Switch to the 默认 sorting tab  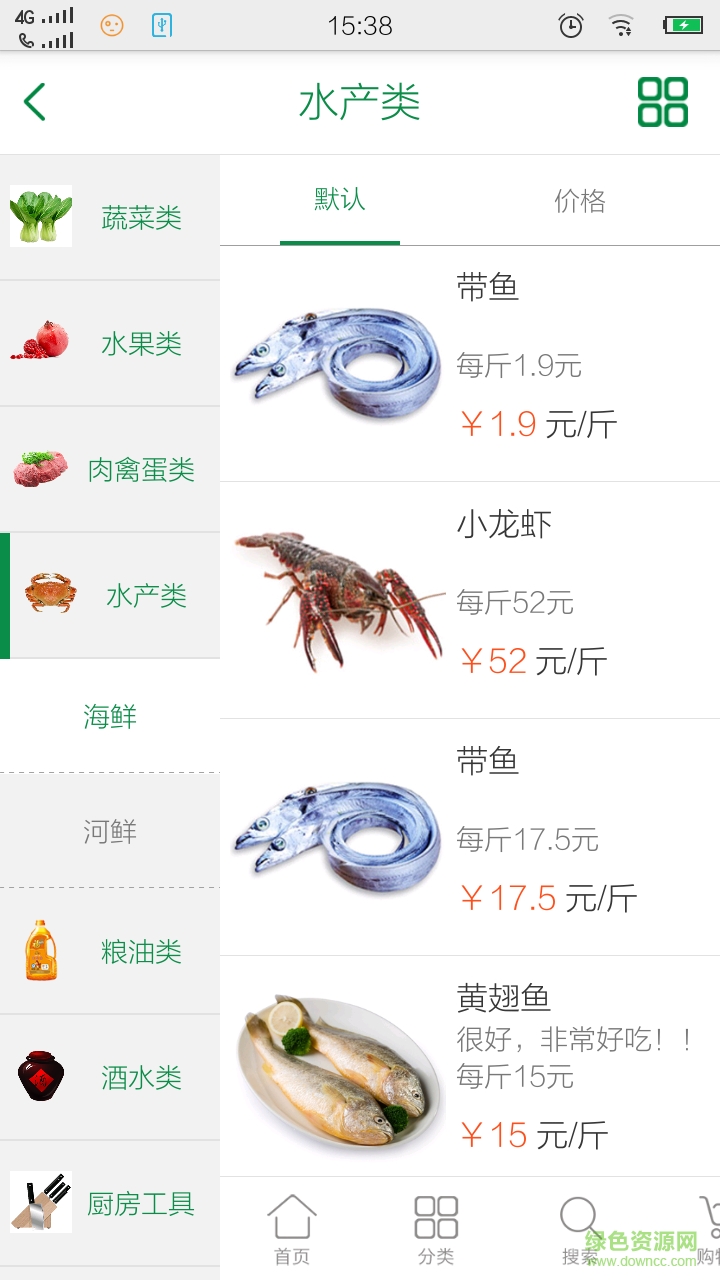click(x=340, y=199)
